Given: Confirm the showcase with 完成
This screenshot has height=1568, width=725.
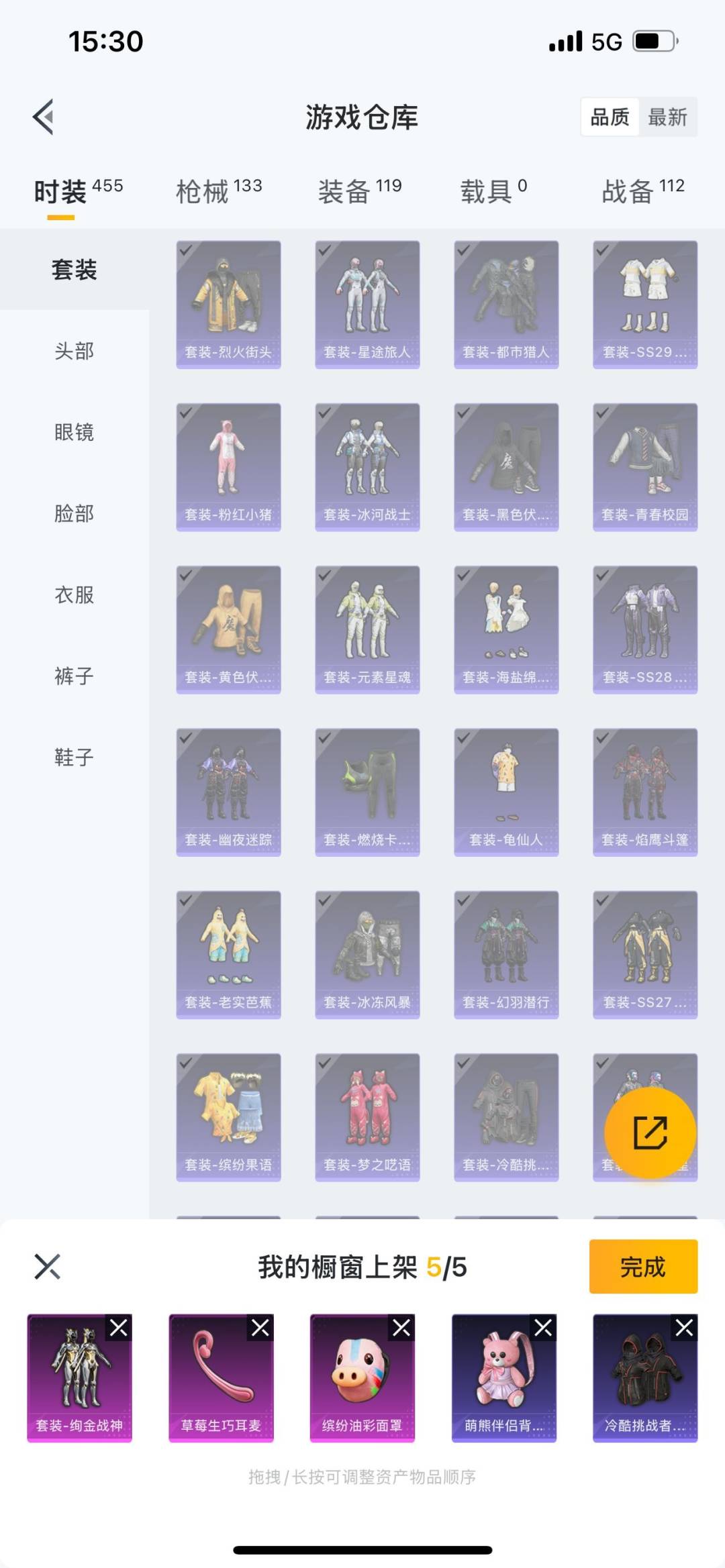Looking at the screenshot, I should click(x=643, y=1267).
